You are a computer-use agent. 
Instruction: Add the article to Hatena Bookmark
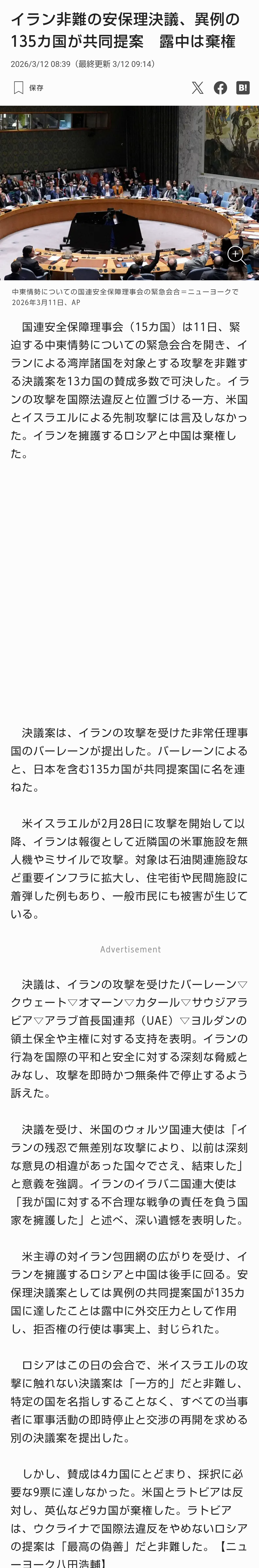click(x=243, y=88)
